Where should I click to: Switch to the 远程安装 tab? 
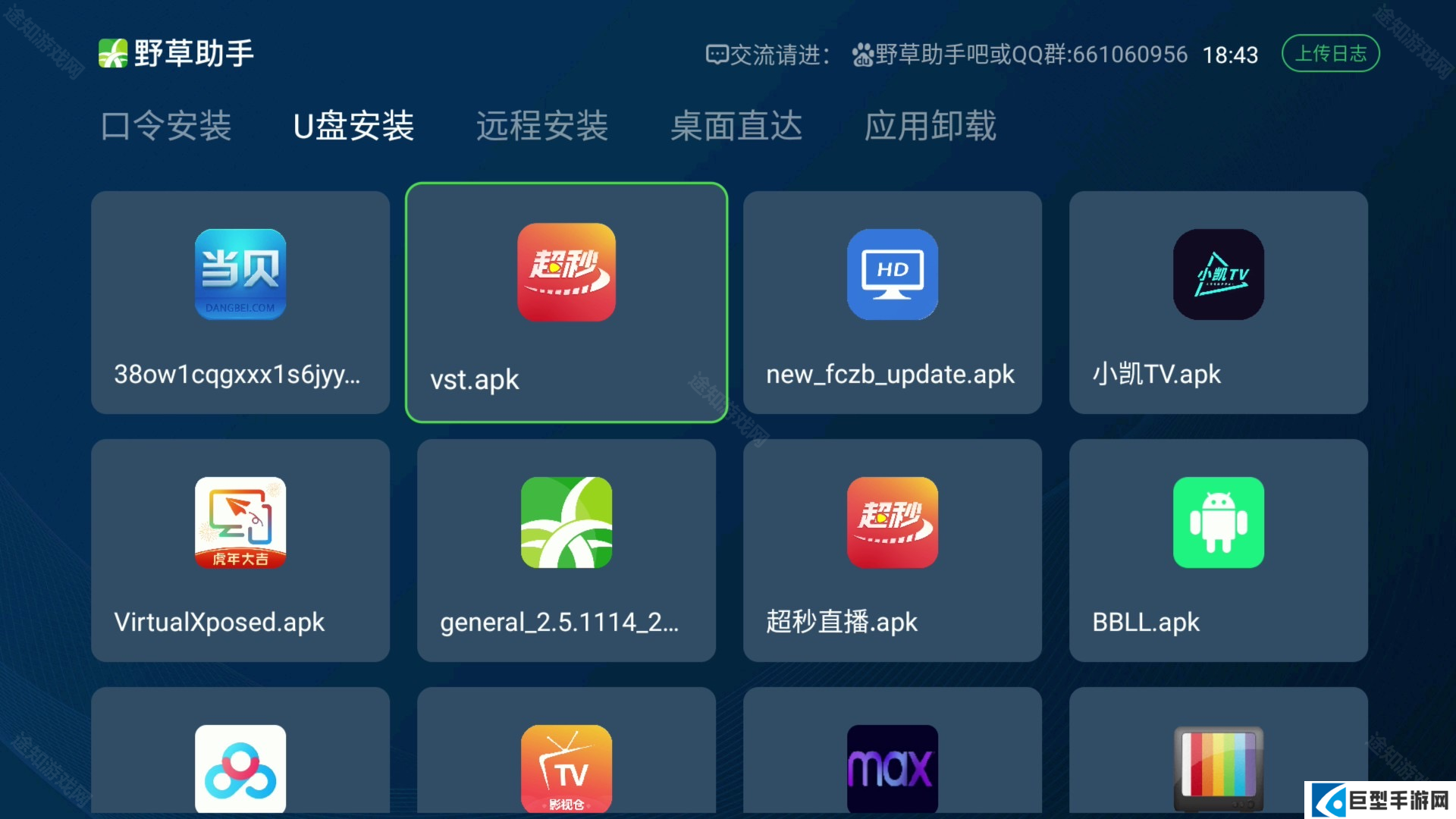(541, 126)
